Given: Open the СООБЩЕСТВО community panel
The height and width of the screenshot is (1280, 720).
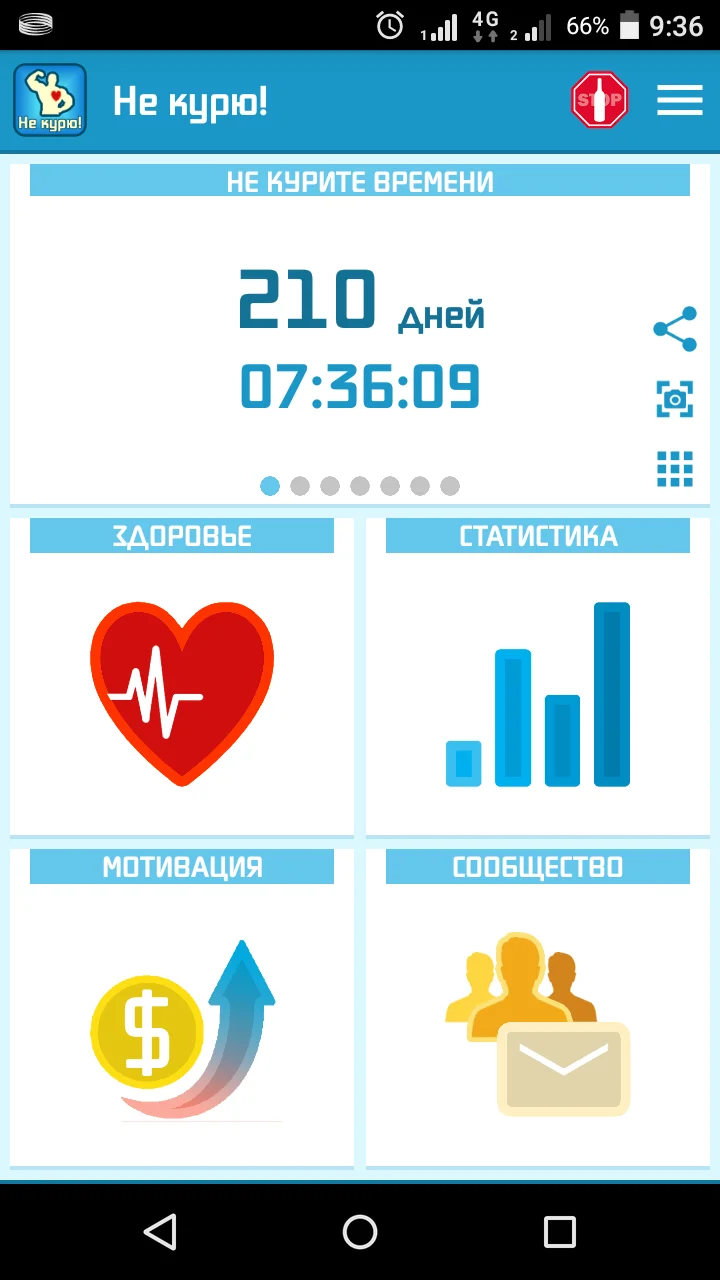Looking at the screenshot, I should tap(537, 867).
